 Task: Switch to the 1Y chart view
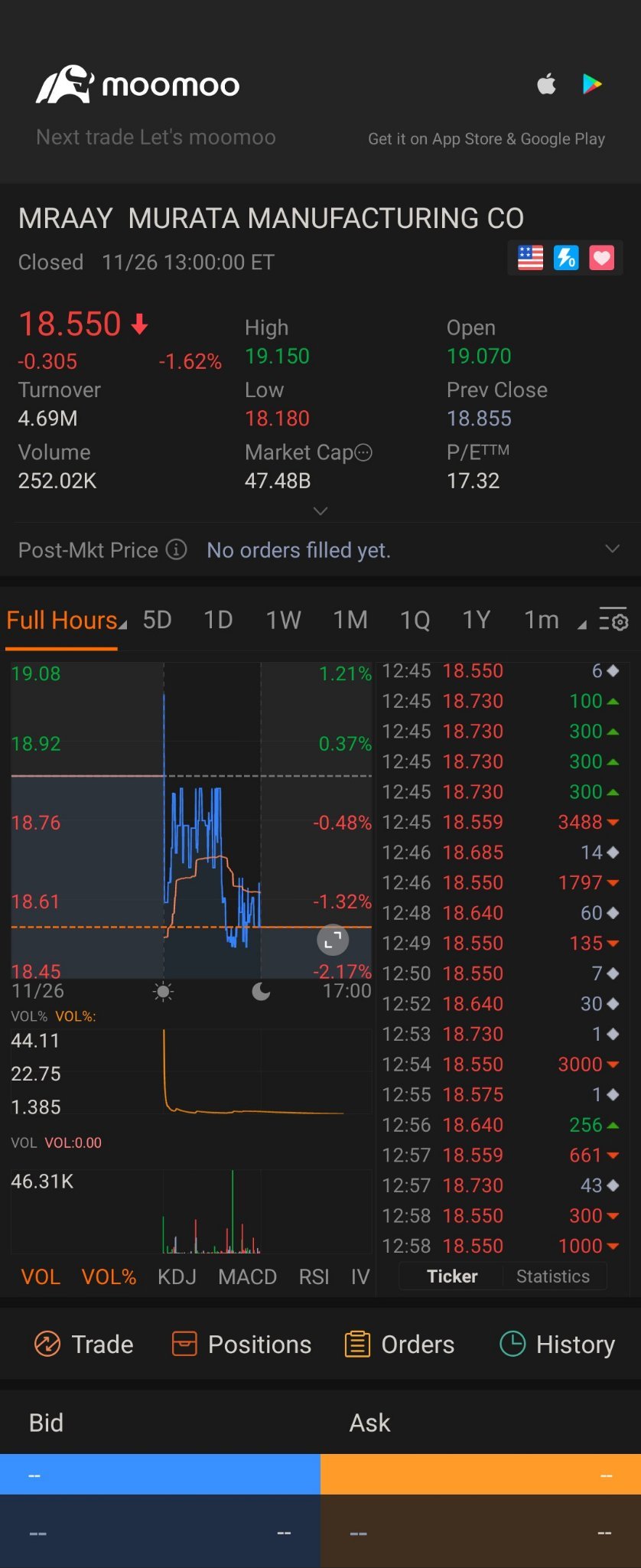(x=476, y=620)
